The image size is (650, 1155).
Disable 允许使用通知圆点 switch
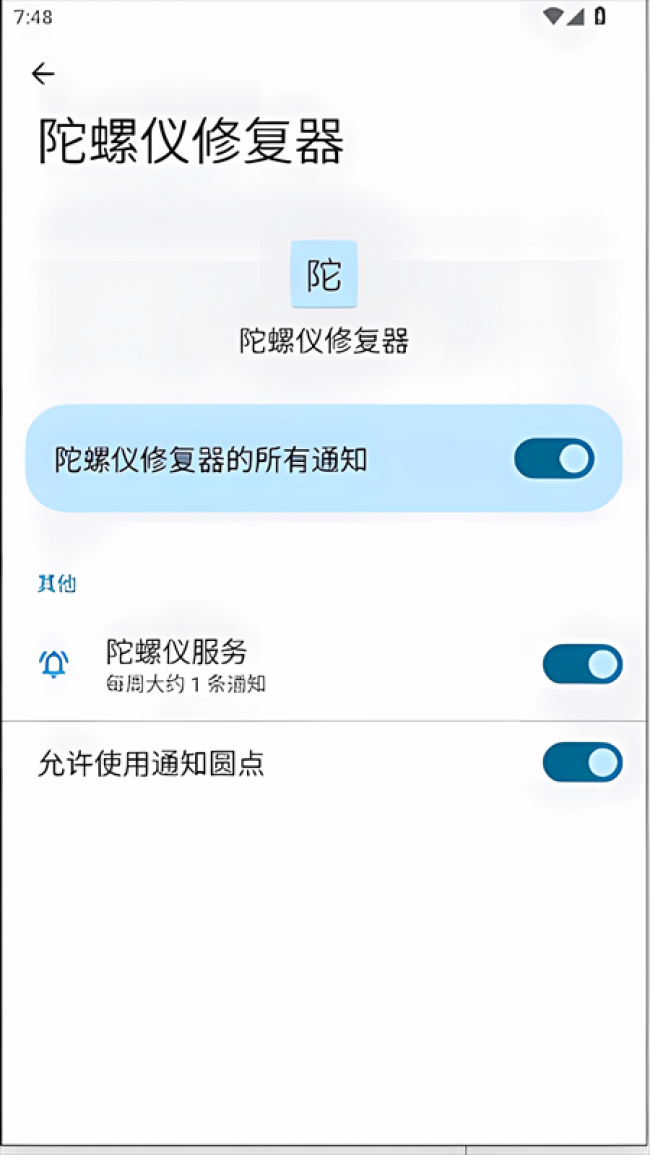click(582, 763)
